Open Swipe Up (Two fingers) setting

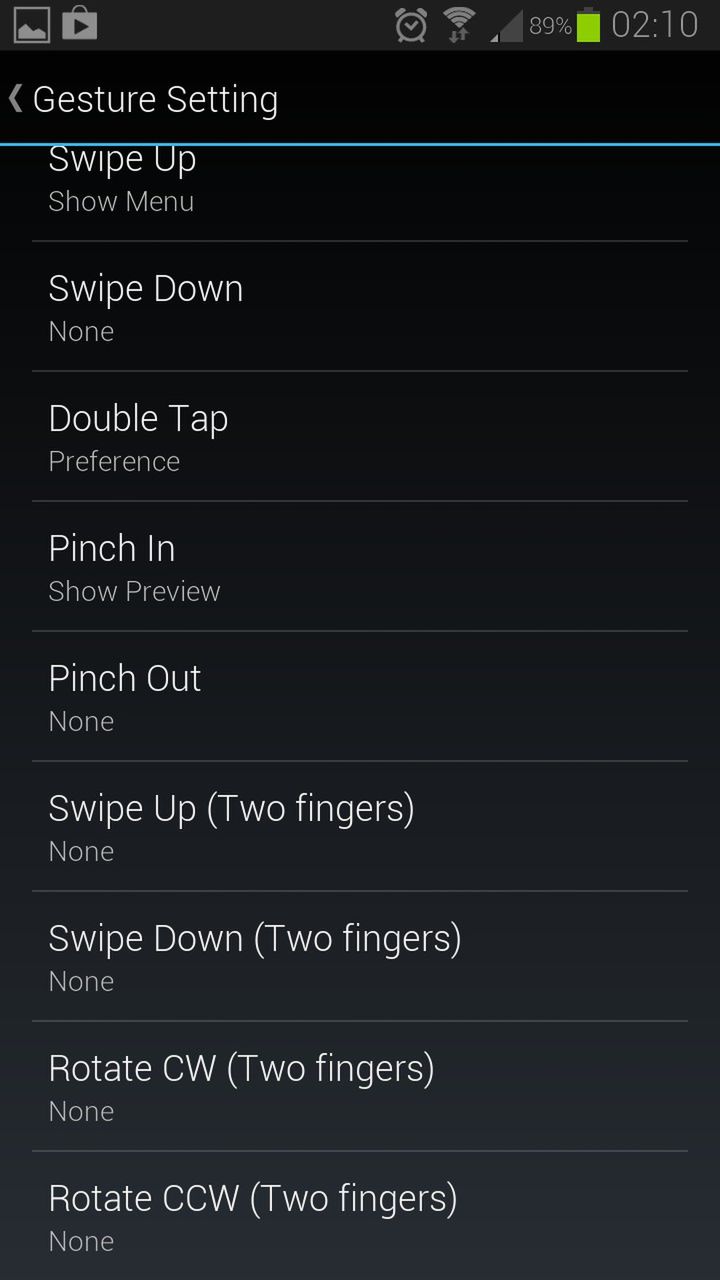360,827
